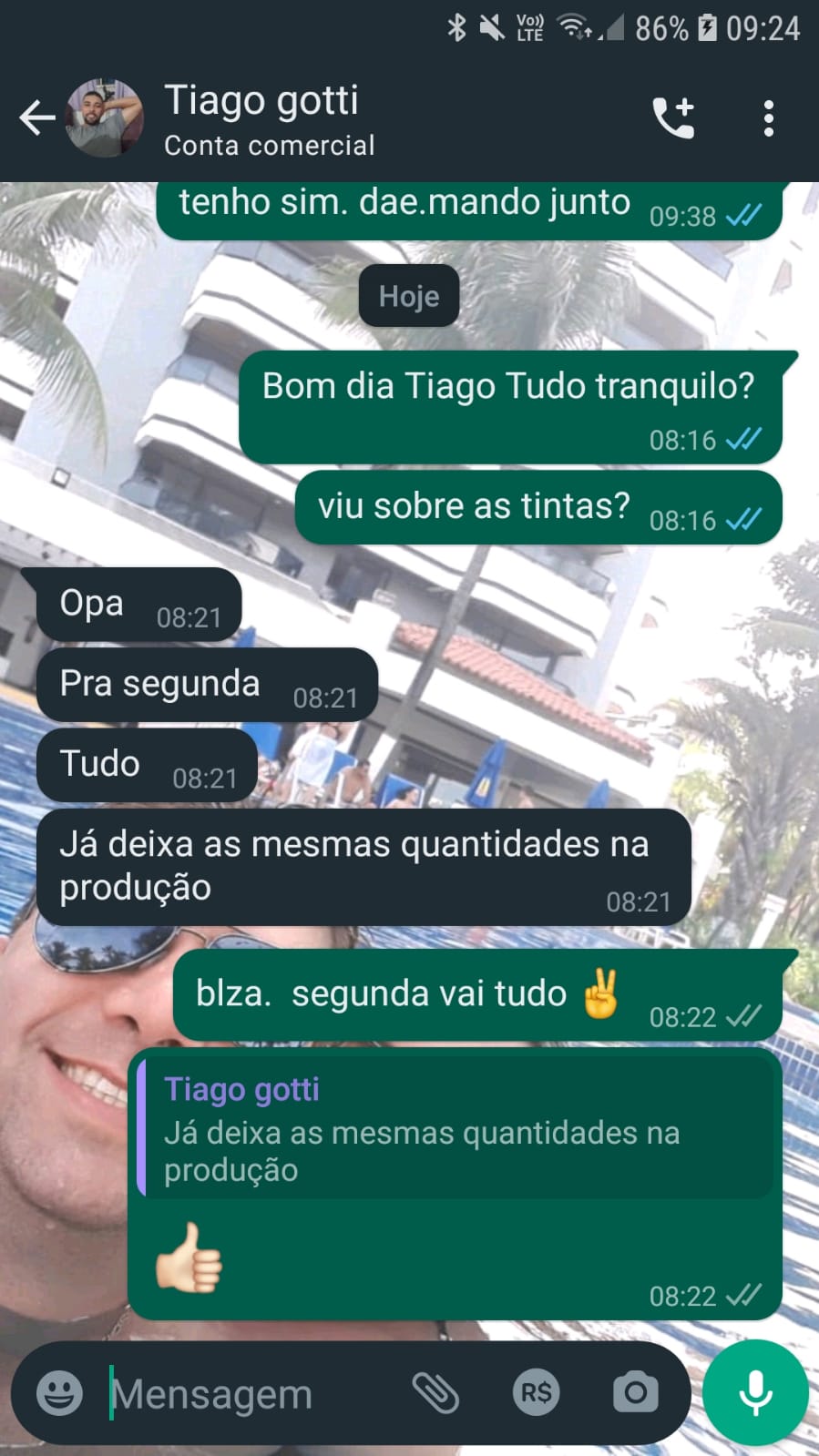The width and height of the screenshot is (819, 1456).
Task: Open the R$ payment option
Action: click(x=536, y=1392)
